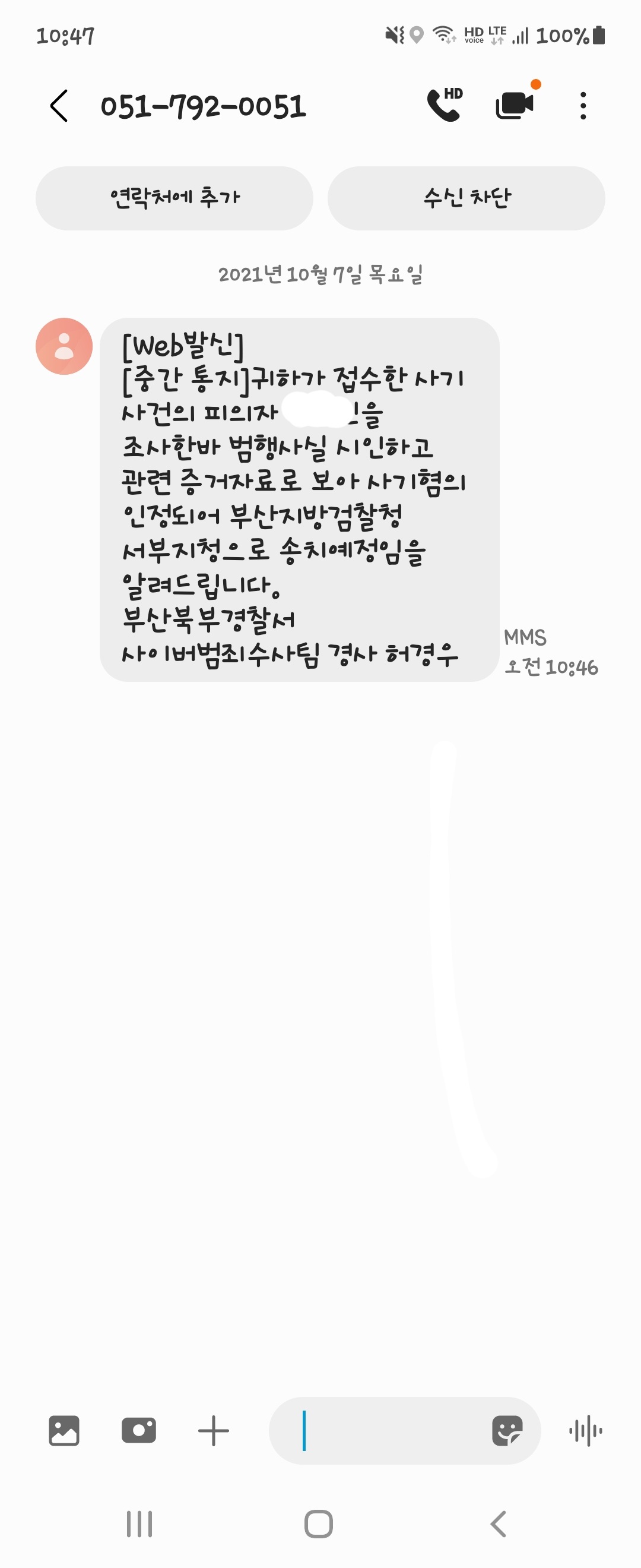Select 수신 차단 to block this number
The image size is (641, 1568).
click(467, 198)
